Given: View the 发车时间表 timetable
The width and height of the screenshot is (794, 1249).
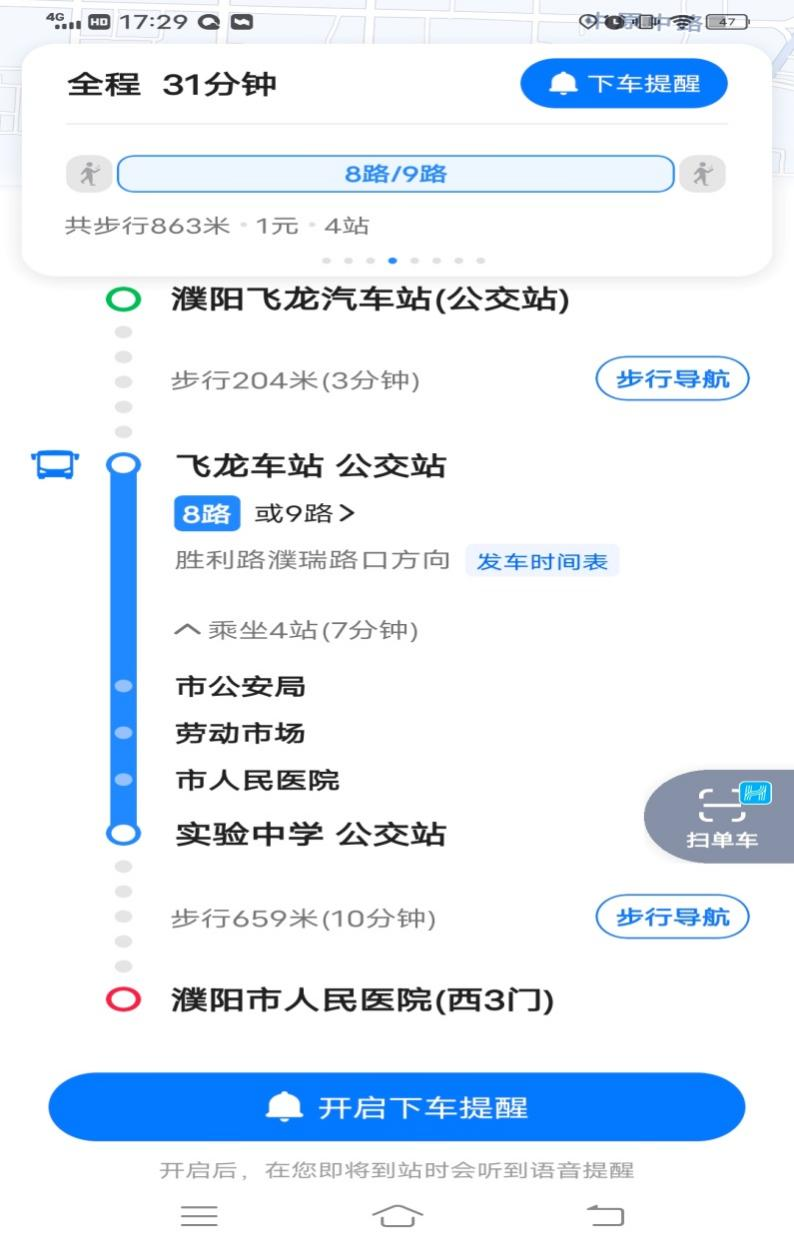Looking at the screenshot, I should tap(542, 561).
